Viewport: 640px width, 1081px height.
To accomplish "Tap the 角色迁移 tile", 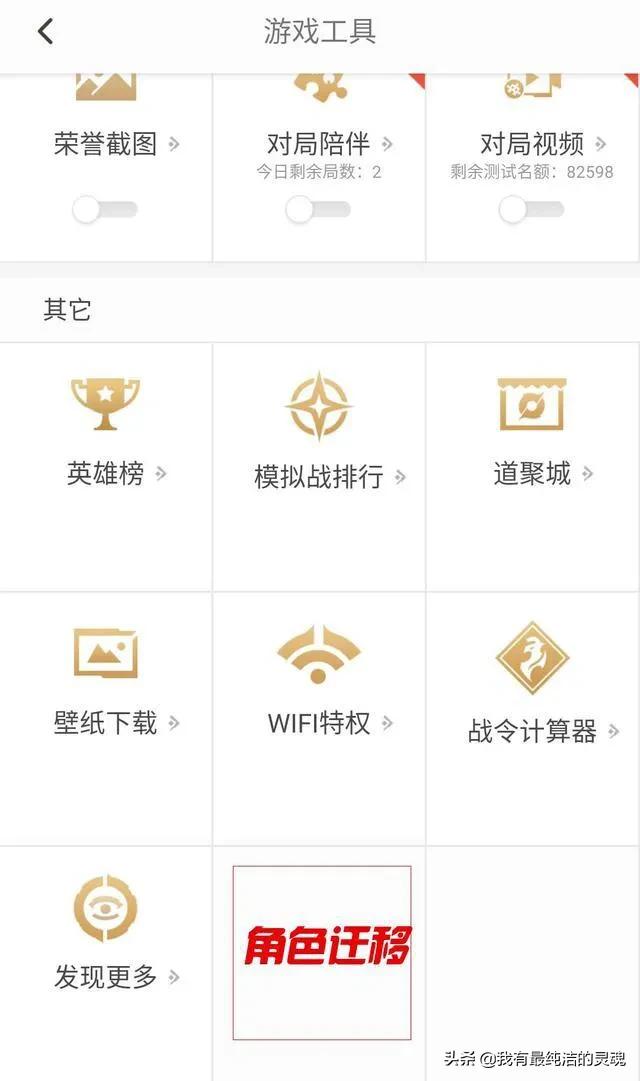I will [322, 953].
